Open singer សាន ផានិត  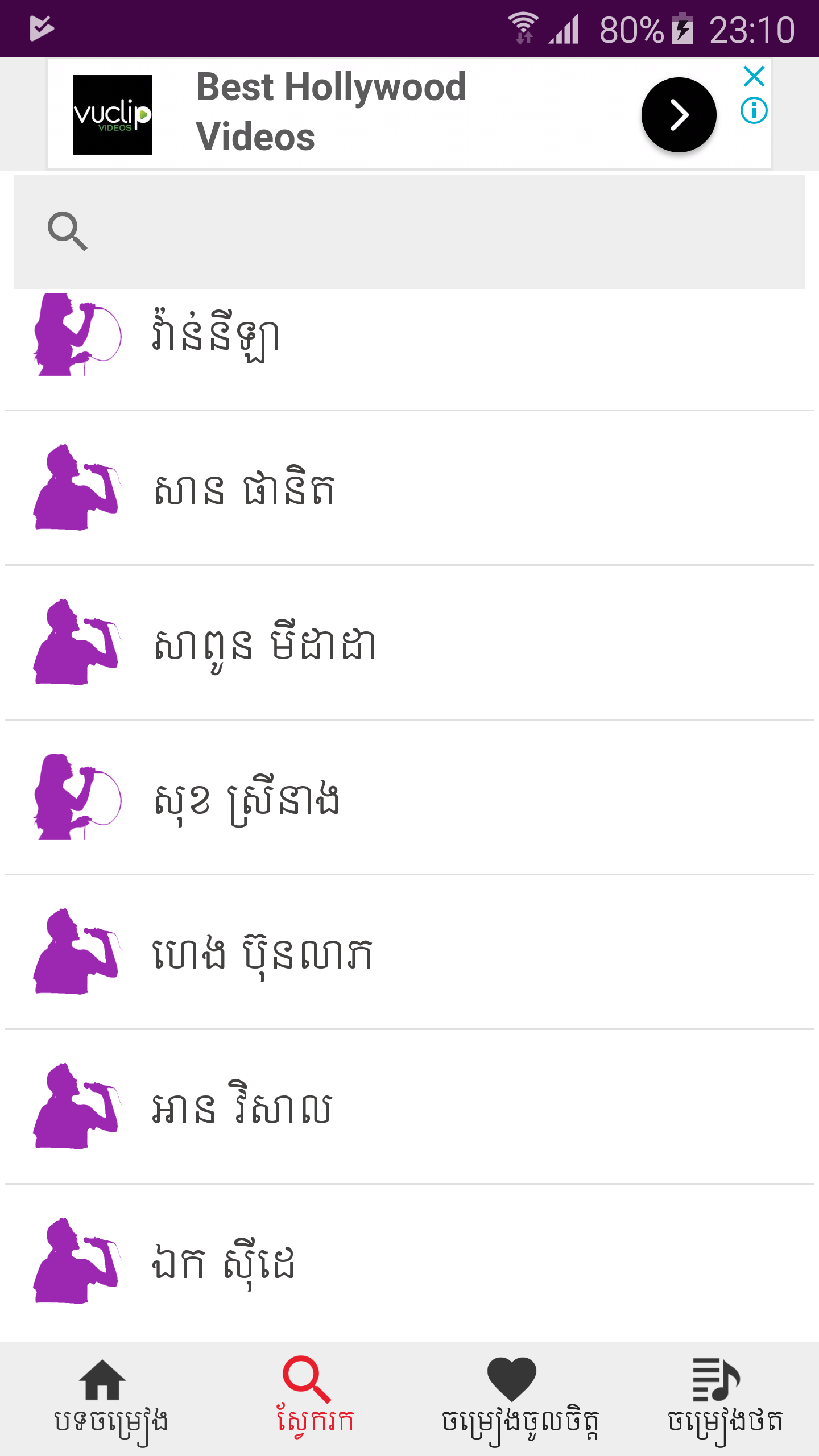409,488
